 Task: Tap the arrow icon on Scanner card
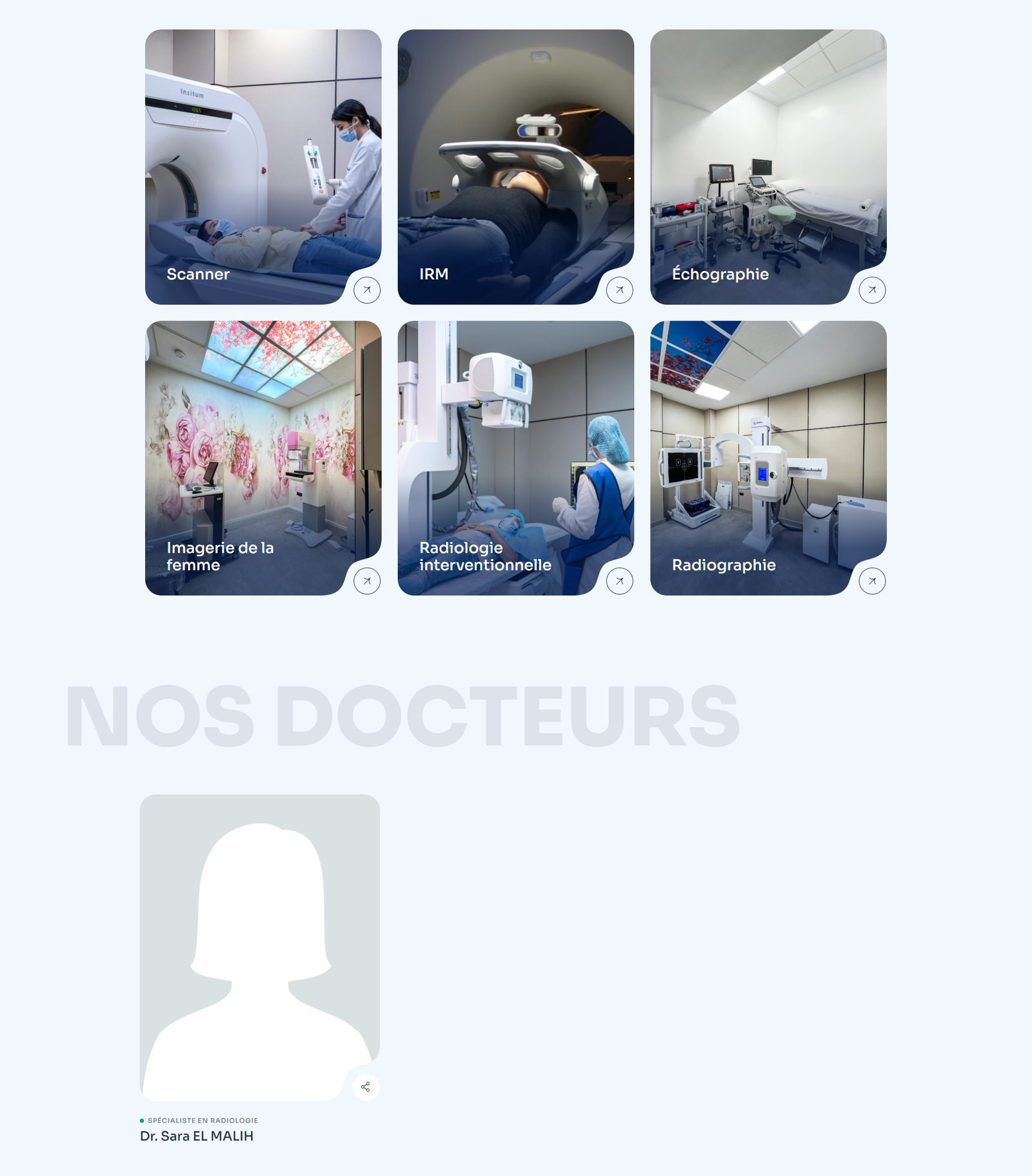pyautogui.click(x=367, y=290)
